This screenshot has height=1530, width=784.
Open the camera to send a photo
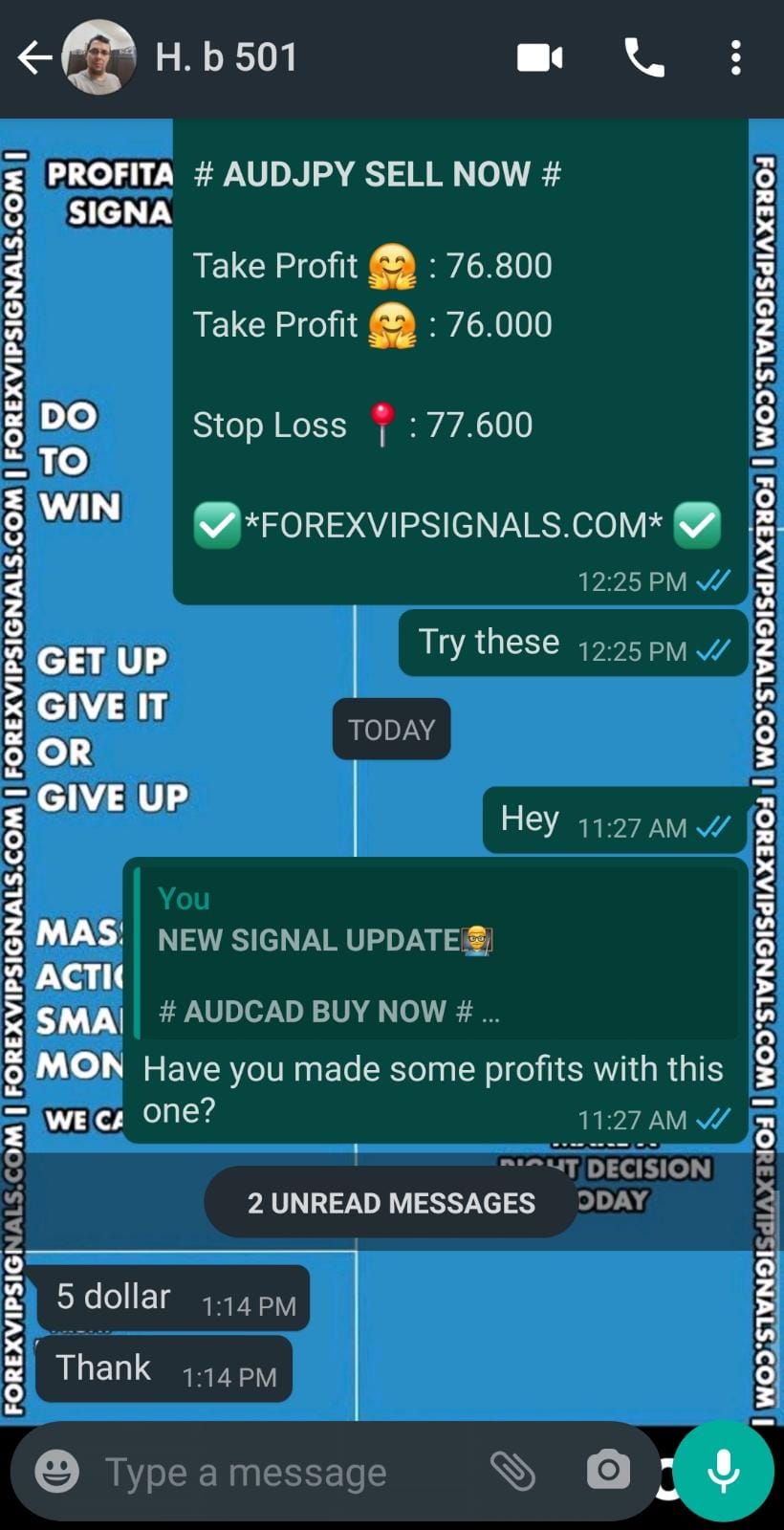tap(608, 1471)
